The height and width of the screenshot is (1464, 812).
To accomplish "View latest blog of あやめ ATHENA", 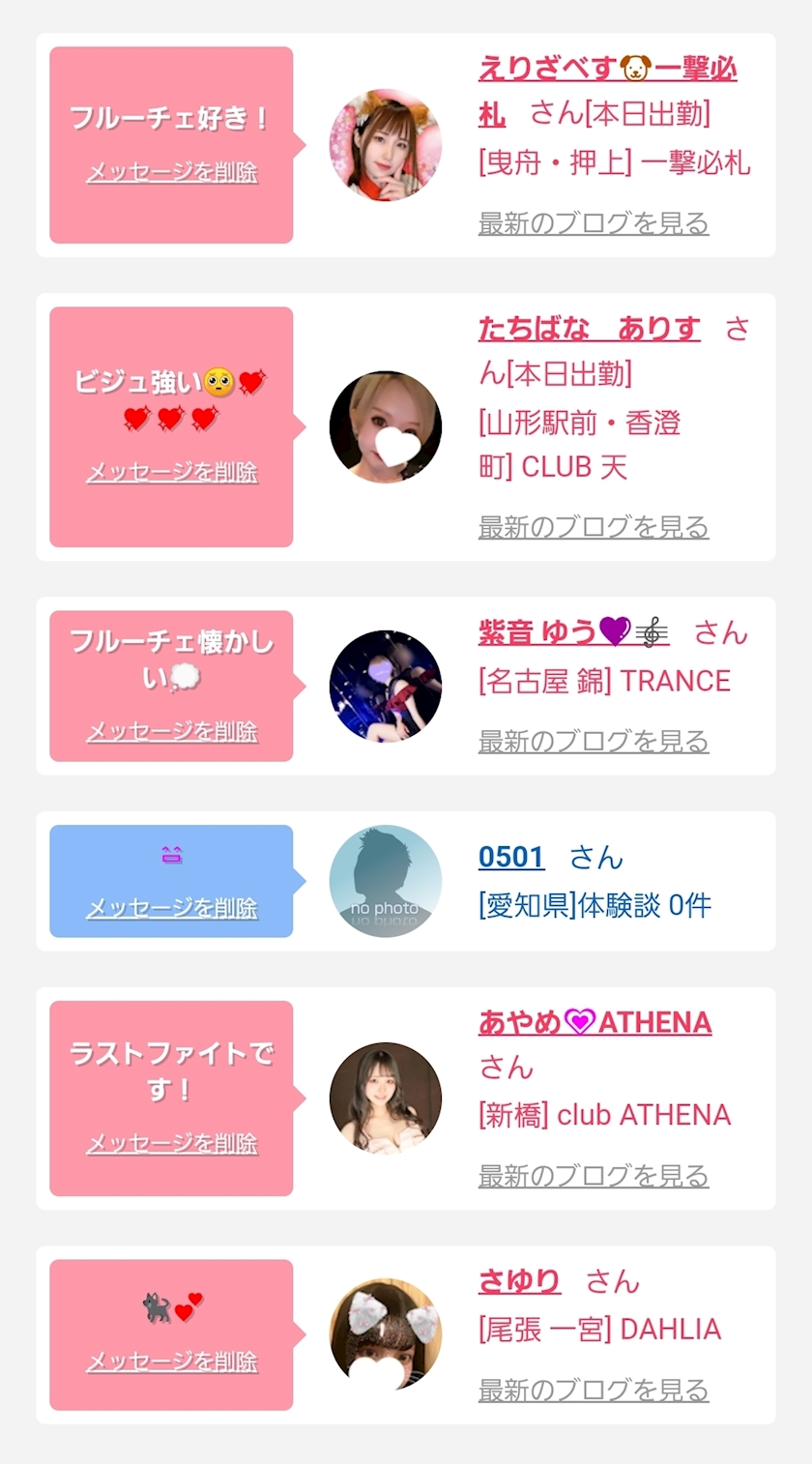I will pyautogui.click(x=594, y=1176).
